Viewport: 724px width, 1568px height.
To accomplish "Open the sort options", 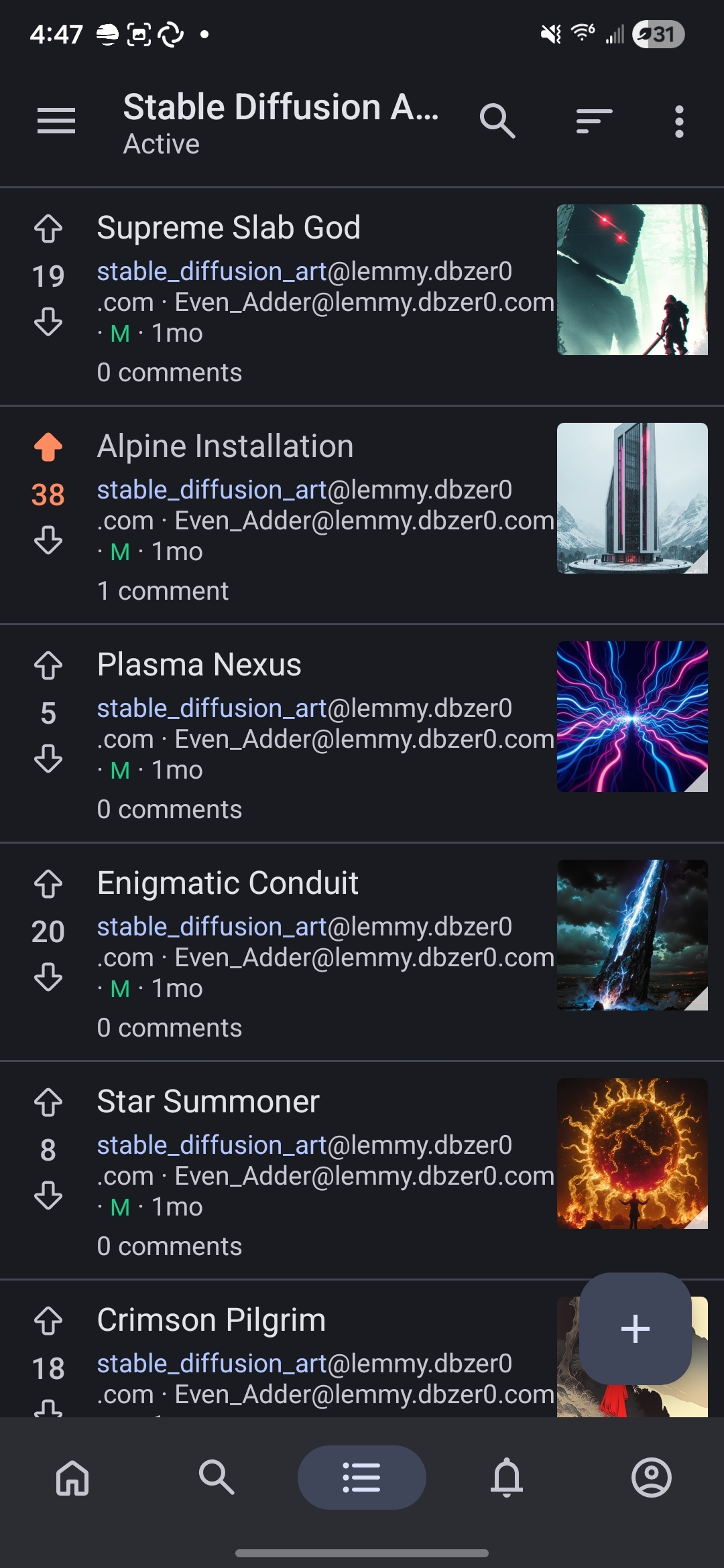I will pos(594,121).
